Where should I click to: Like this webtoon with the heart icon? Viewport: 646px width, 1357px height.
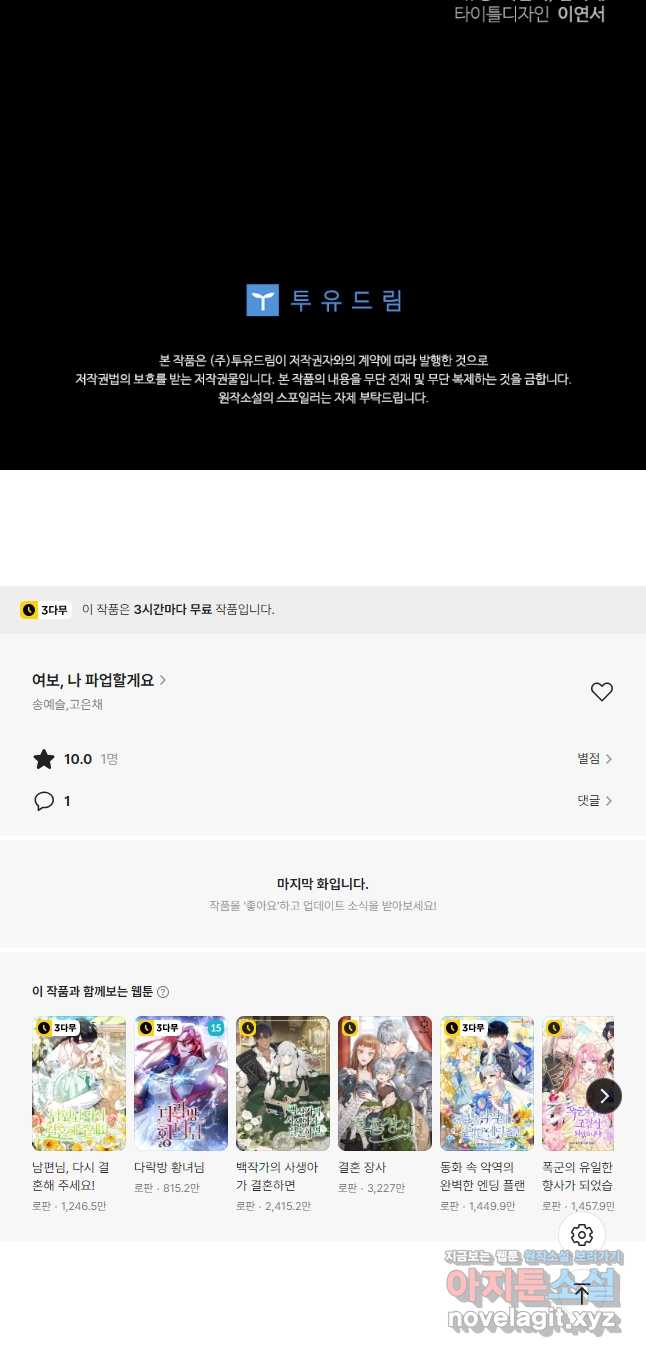tap(601, 692)
